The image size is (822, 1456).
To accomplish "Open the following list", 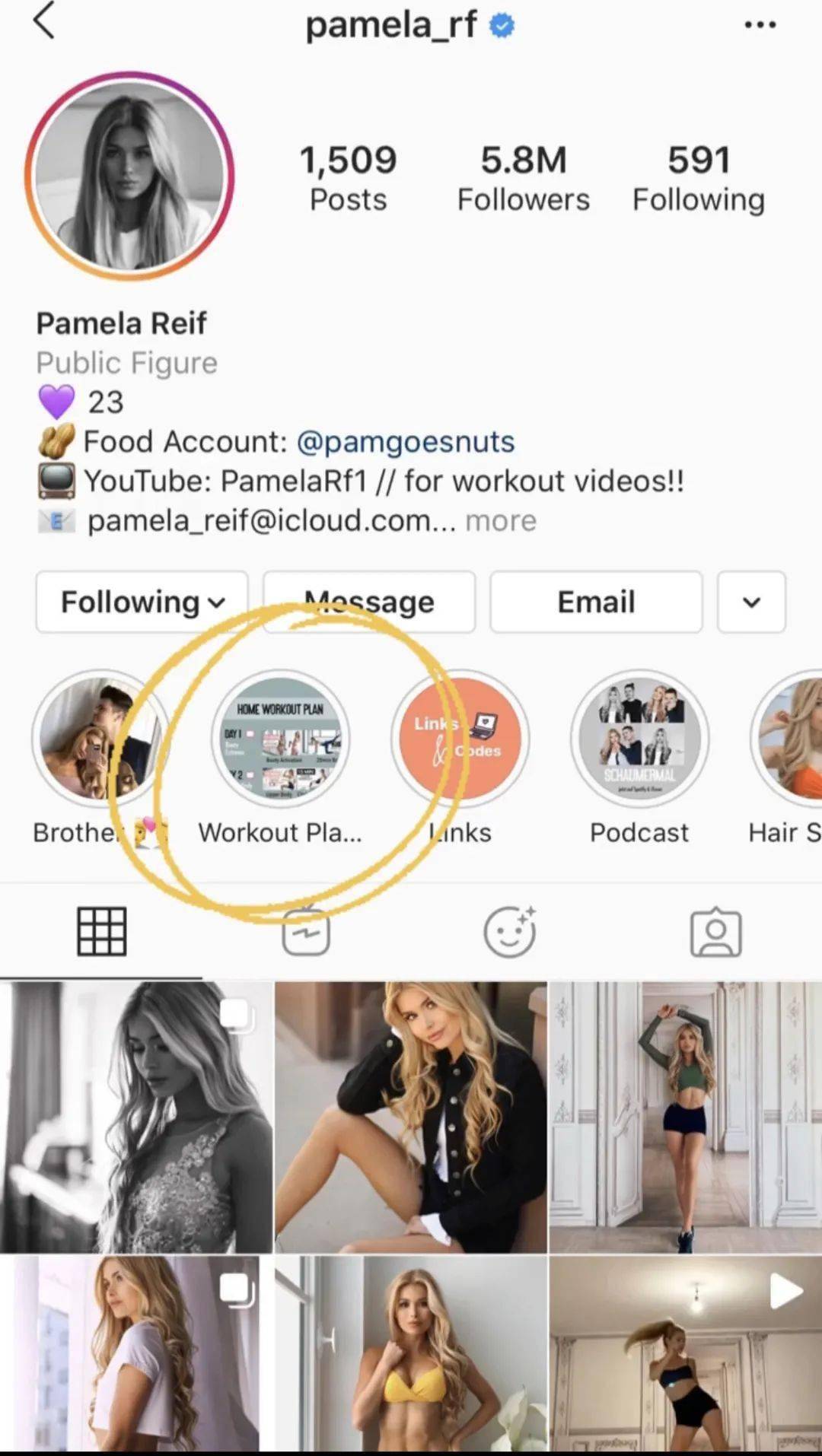I will click(698, 178).
